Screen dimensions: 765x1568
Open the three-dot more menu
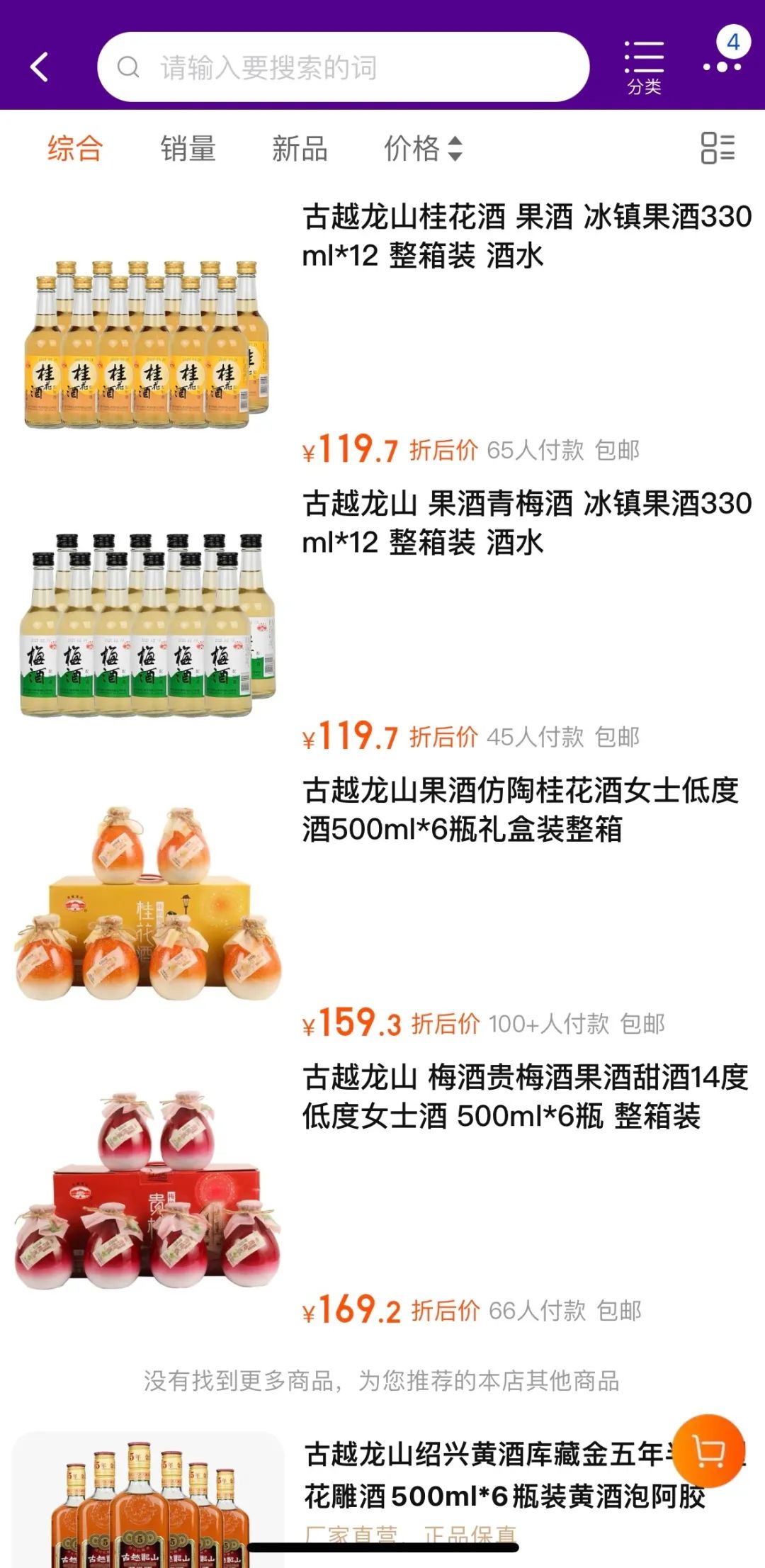722,66
